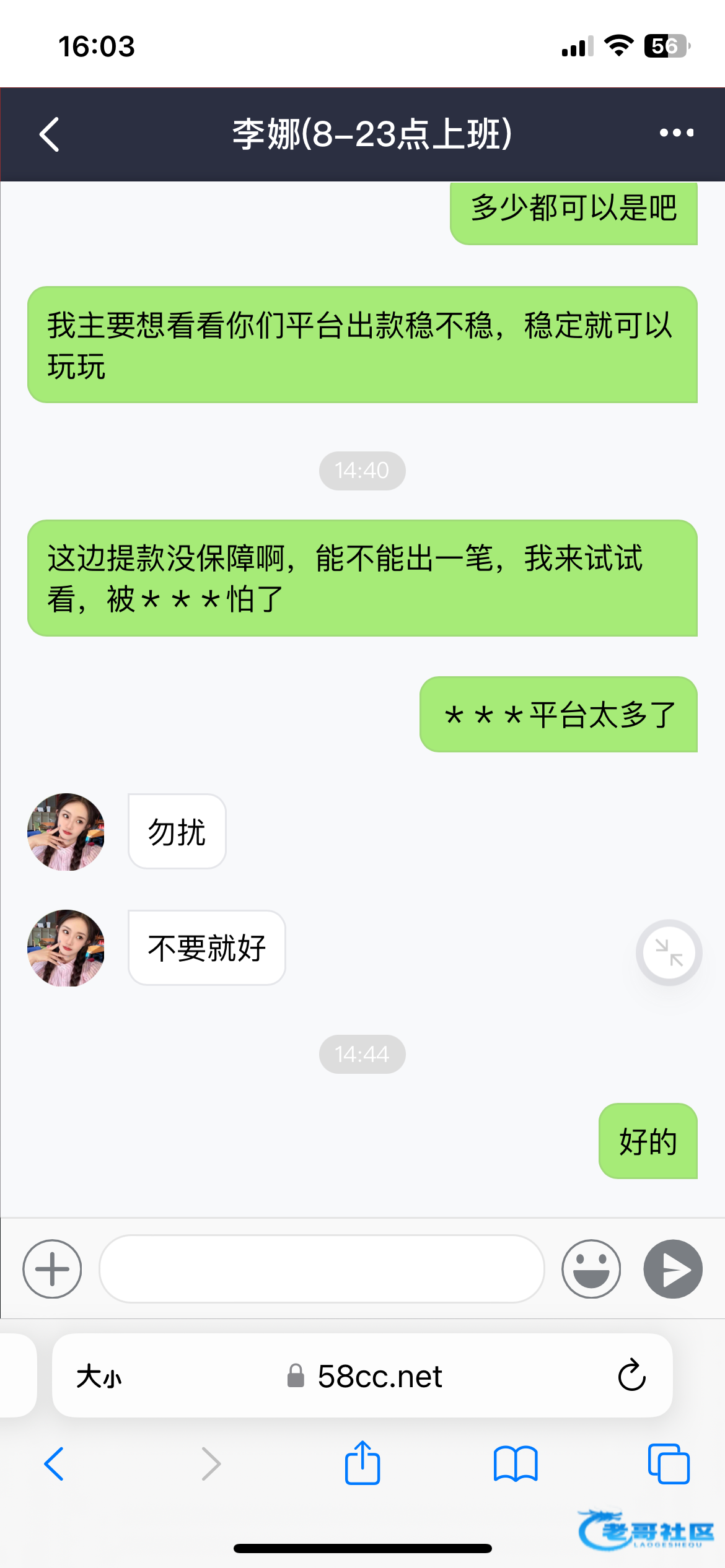Share this page from Safari toolbar

pyautogui.click(x=362, y=1464)
